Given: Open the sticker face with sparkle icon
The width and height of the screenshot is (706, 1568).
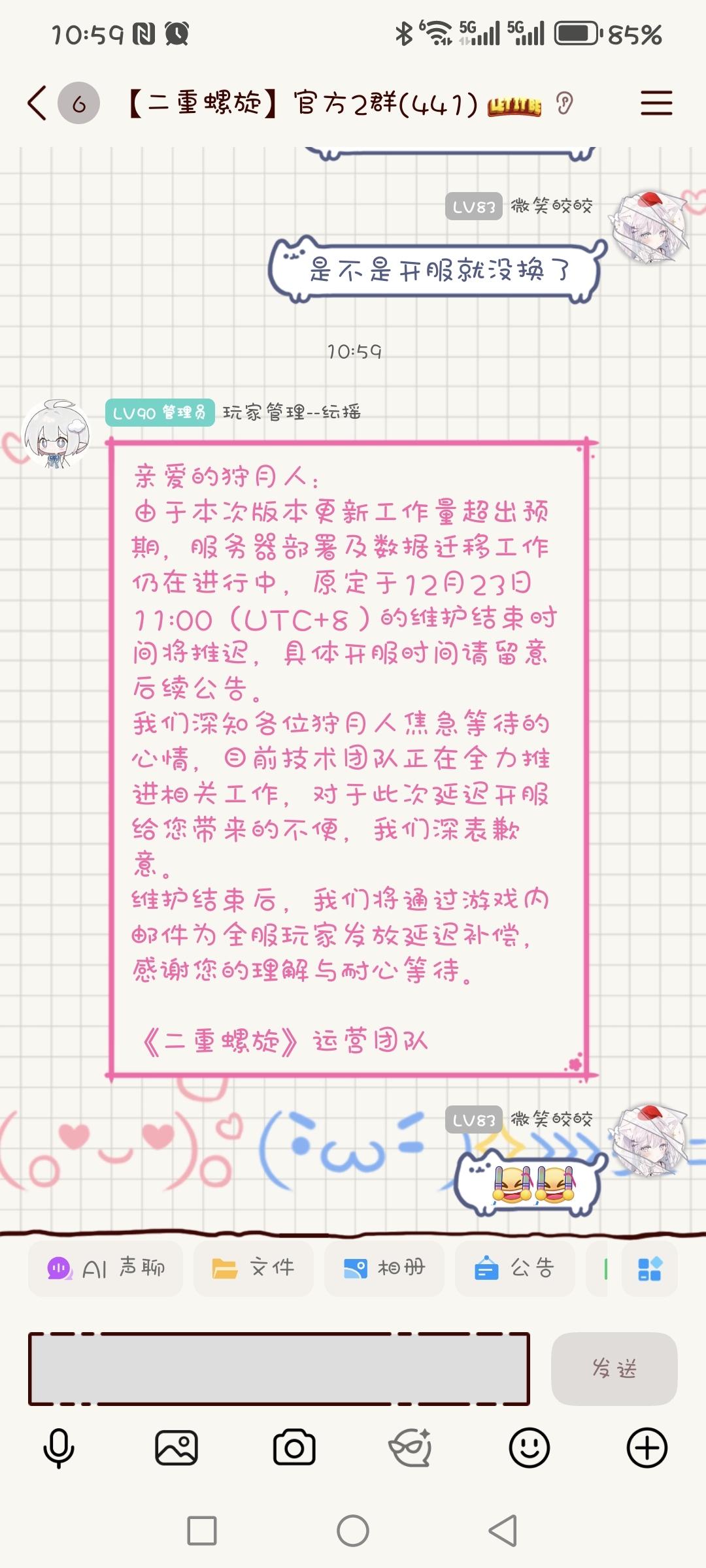Looking at the screenshot, I should pyautogui.click(x=411, y=1448).
